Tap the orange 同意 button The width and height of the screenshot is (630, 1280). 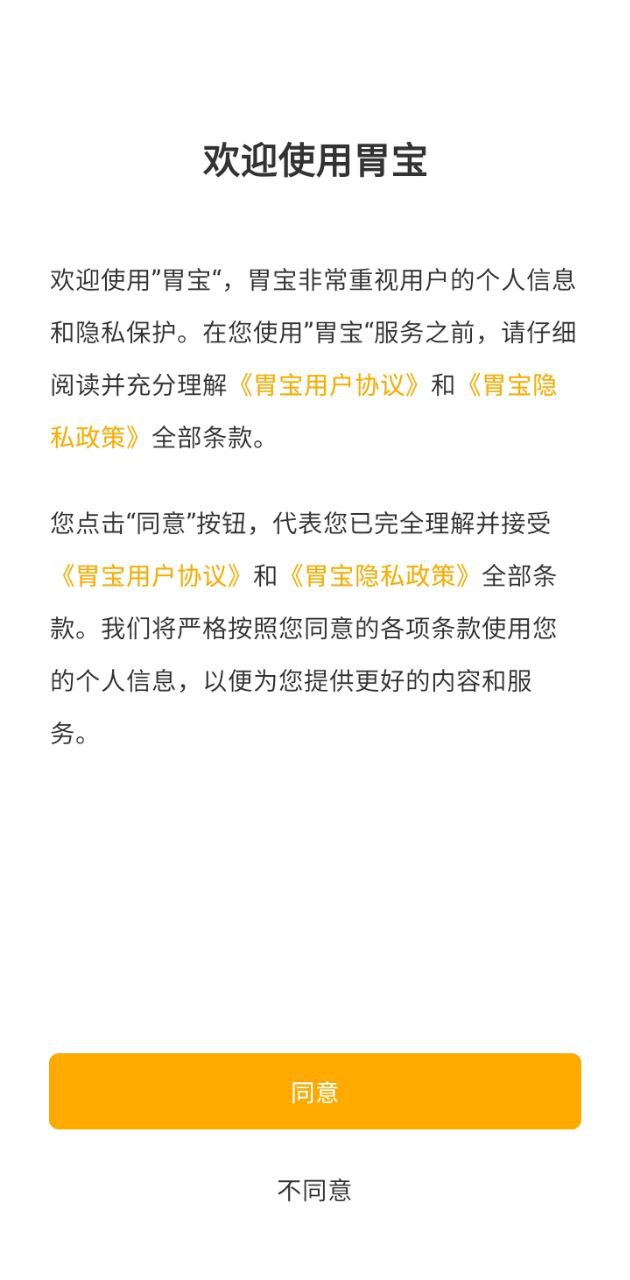[x=315, y=1091]
